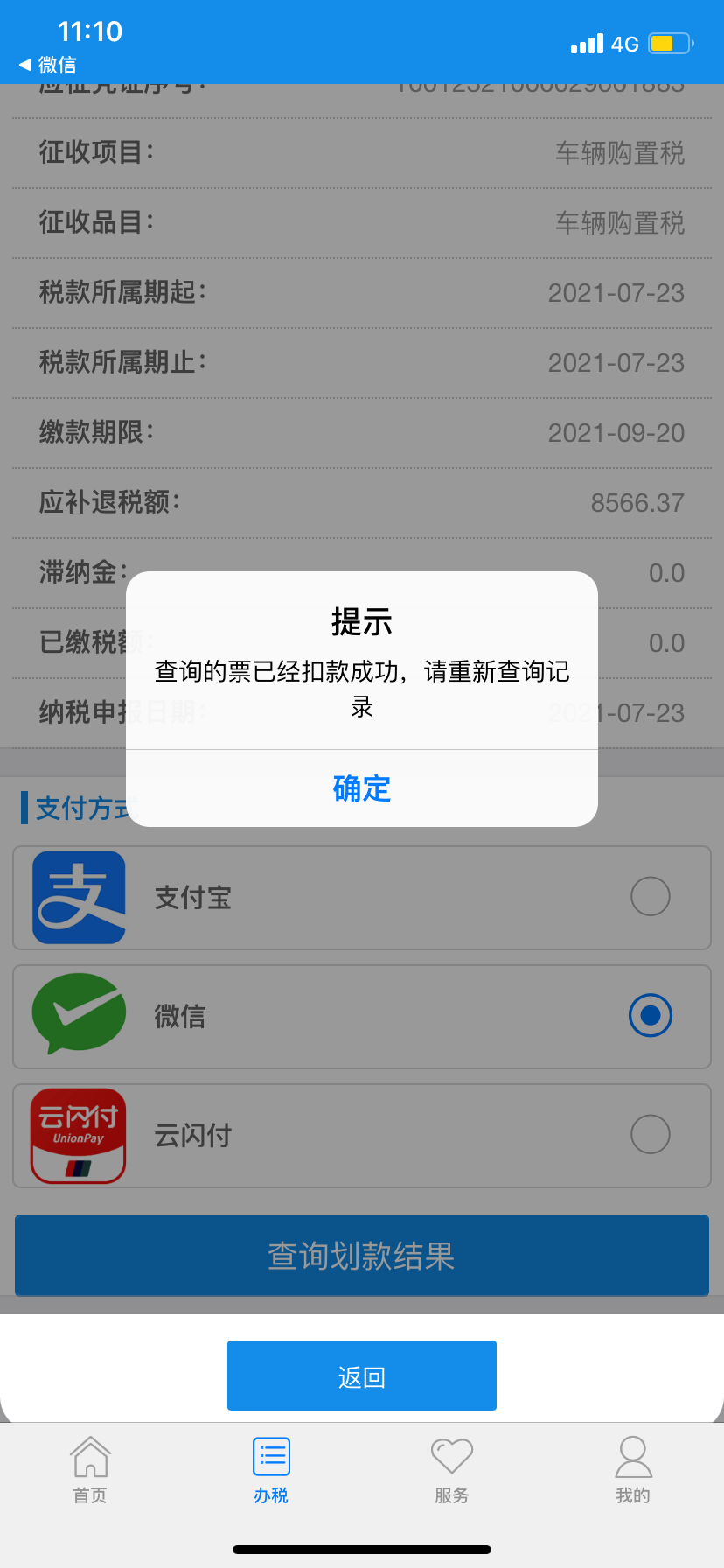Open the 办税 tab

click(x=271, y=1470)
